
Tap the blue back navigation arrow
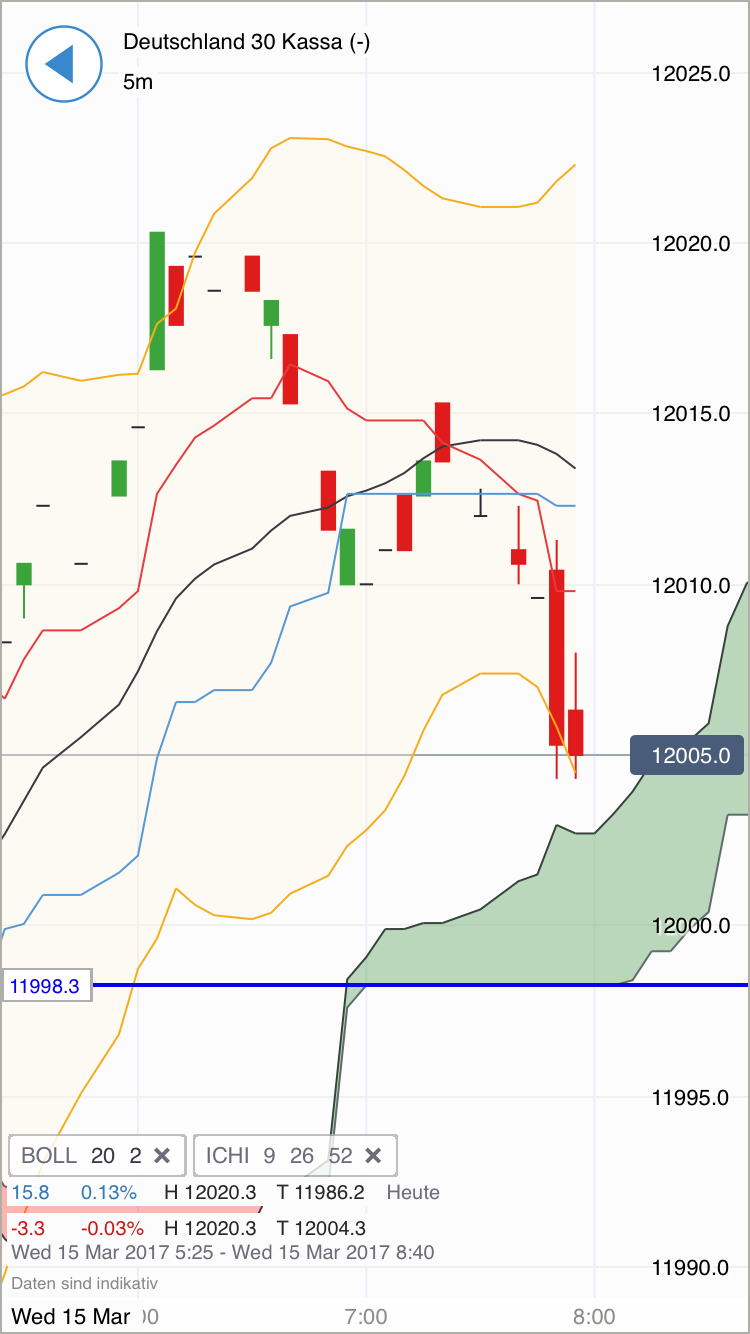[x=64, y=64]
